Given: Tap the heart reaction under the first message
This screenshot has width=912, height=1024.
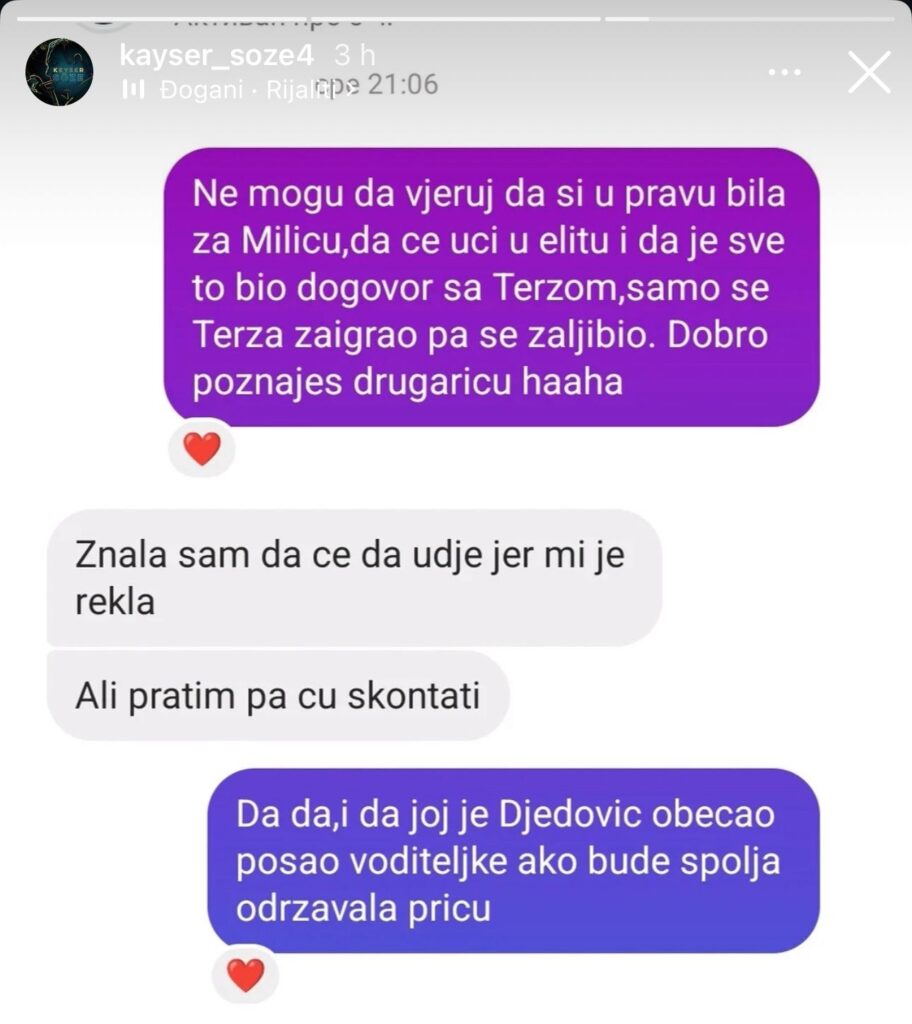Looking at the screenshot, I should click(201, 451).
